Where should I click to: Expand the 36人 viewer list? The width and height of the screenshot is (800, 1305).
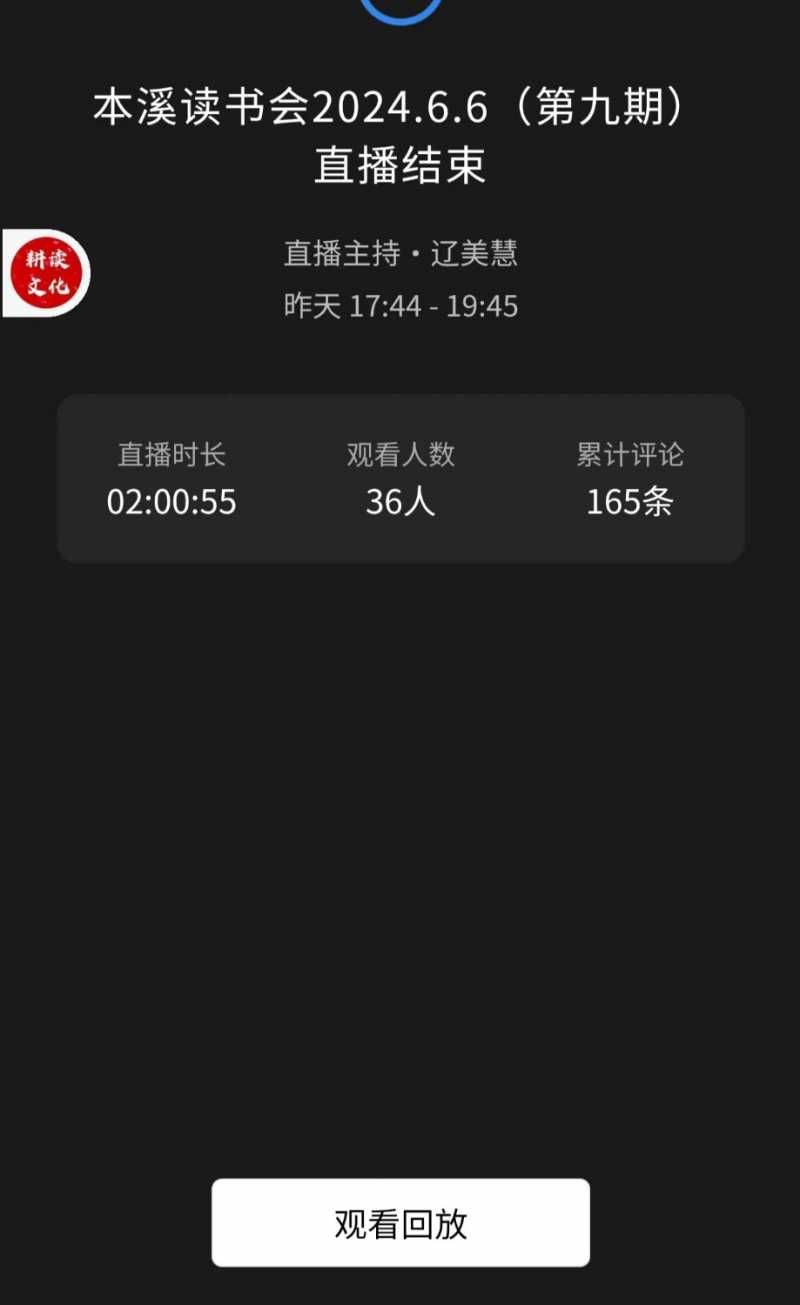[x=399, y=503]
